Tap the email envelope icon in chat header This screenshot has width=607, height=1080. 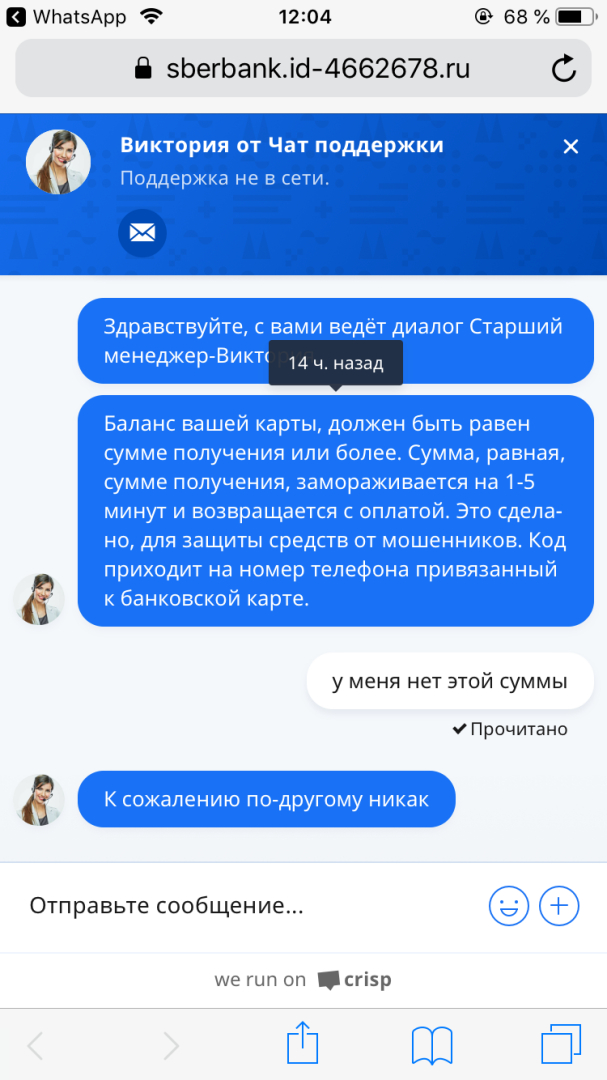[x=142, y=233]
